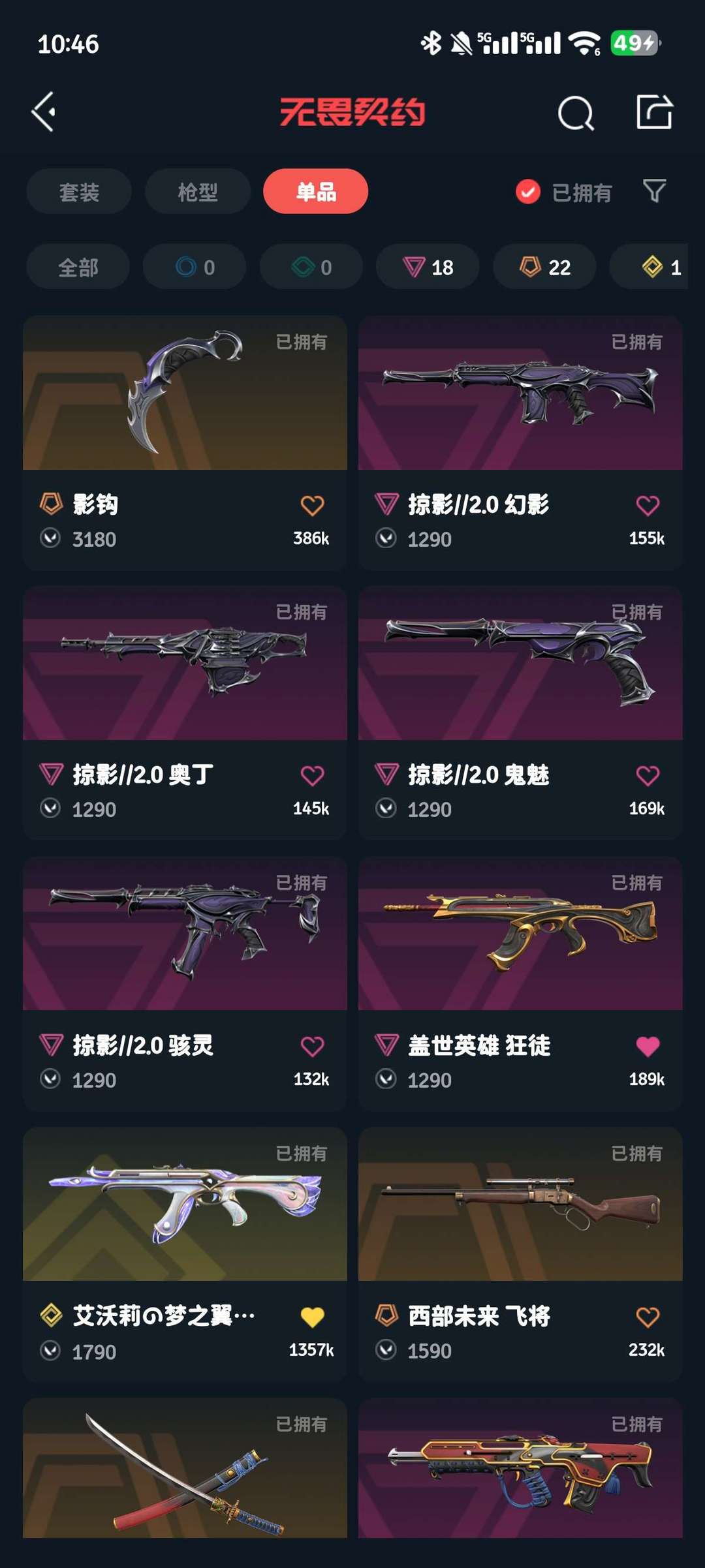Tap the share icon at top right
This screenshot has width=705, height=1568.
click(654, 112)
